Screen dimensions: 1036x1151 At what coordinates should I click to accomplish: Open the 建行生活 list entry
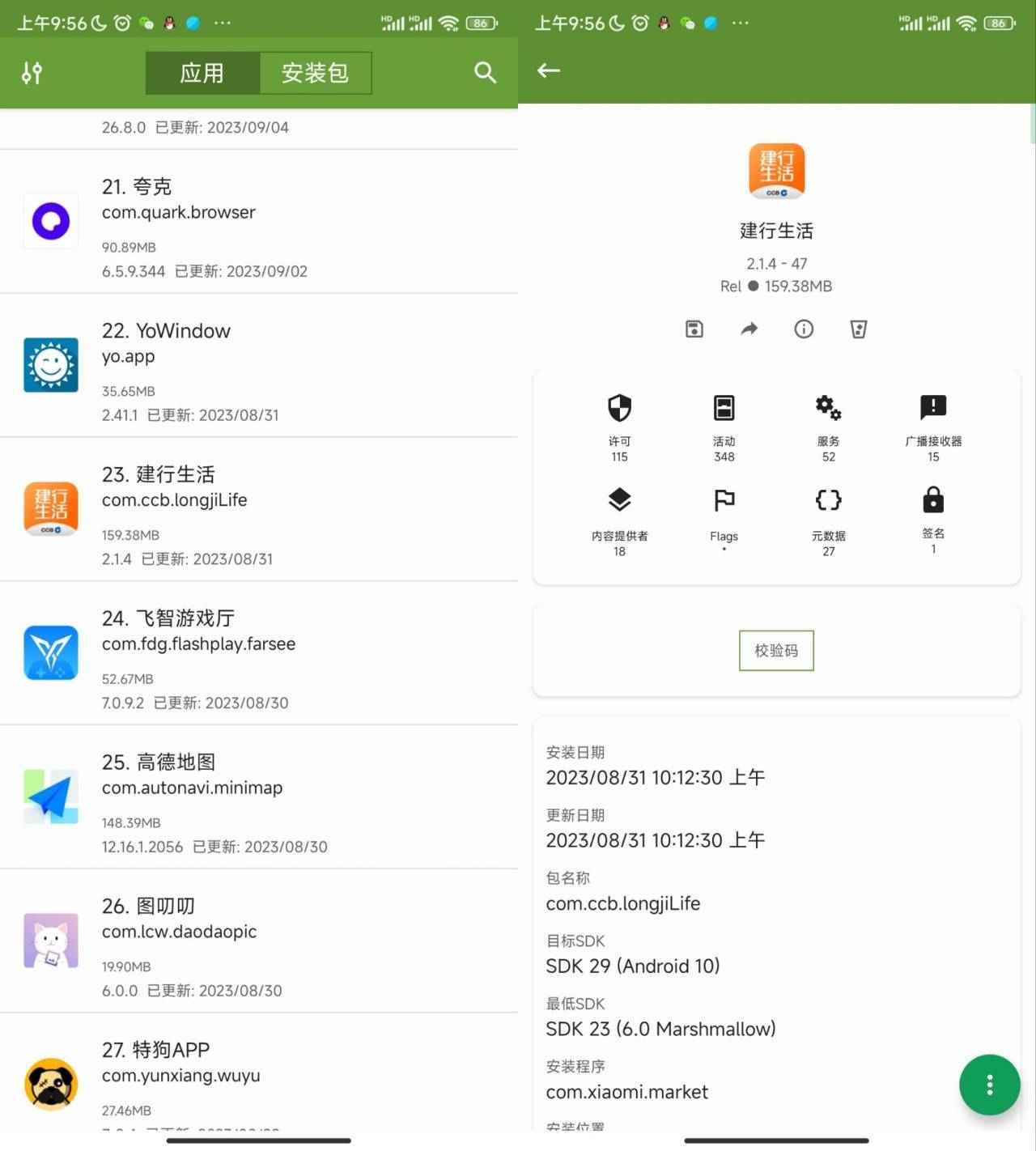click(x=259, y=510)
